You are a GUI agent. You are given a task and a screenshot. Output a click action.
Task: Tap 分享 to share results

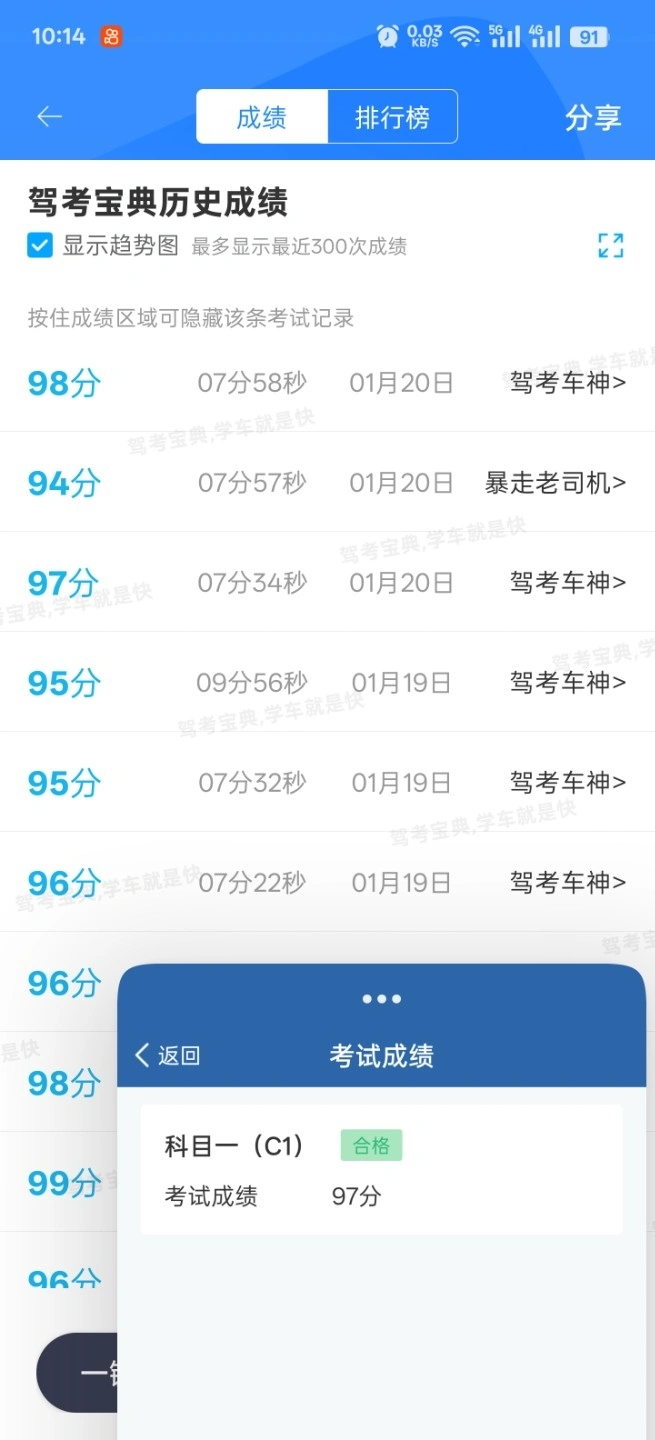[x=593, y=117]
